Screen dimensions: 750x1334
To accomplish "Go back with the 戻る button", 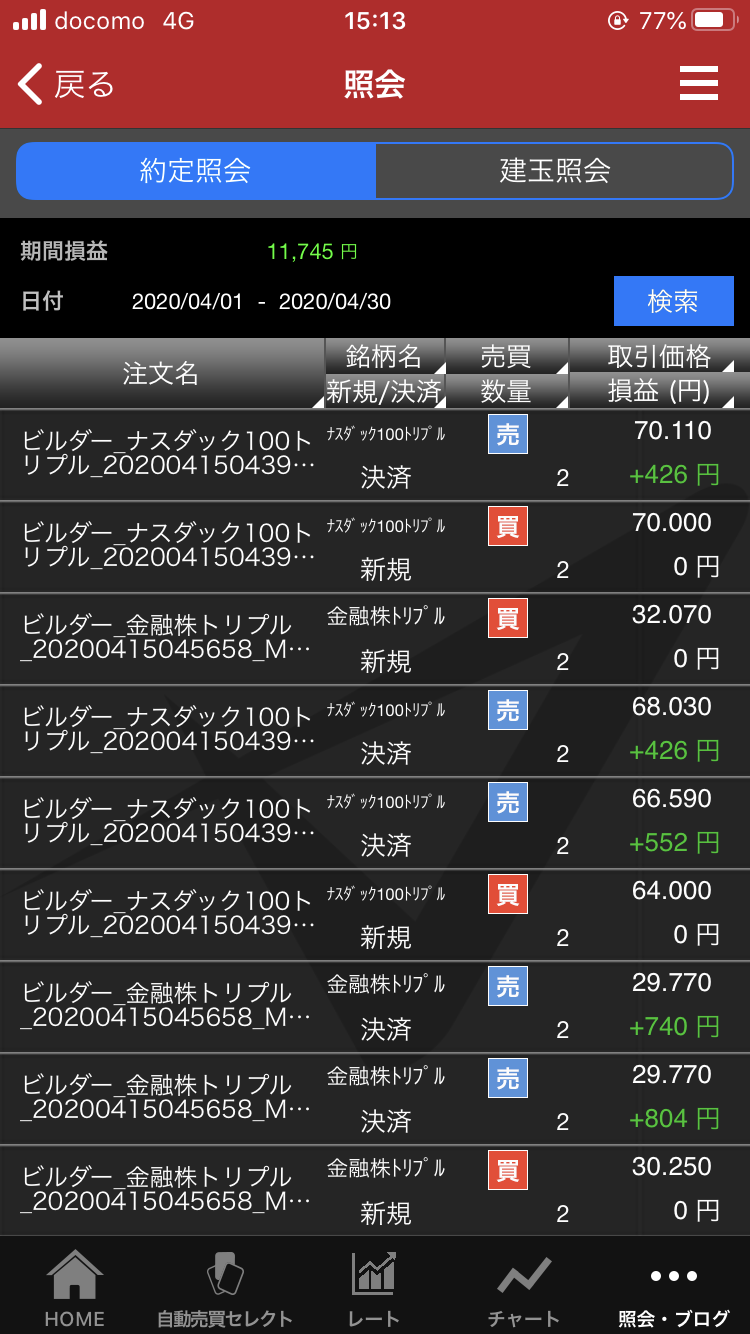I will (x=66, y=85).
